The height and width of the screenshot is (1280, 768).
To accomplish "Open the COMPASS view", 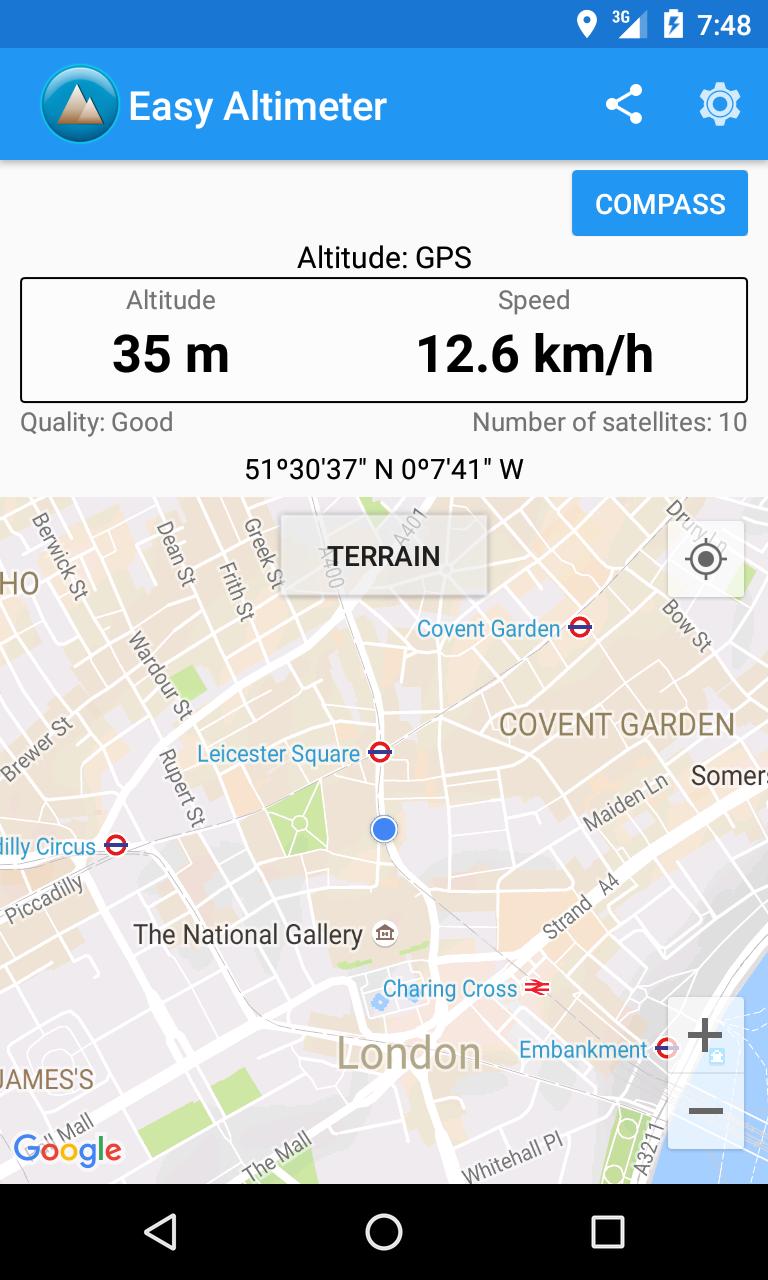I will (660, 203).
